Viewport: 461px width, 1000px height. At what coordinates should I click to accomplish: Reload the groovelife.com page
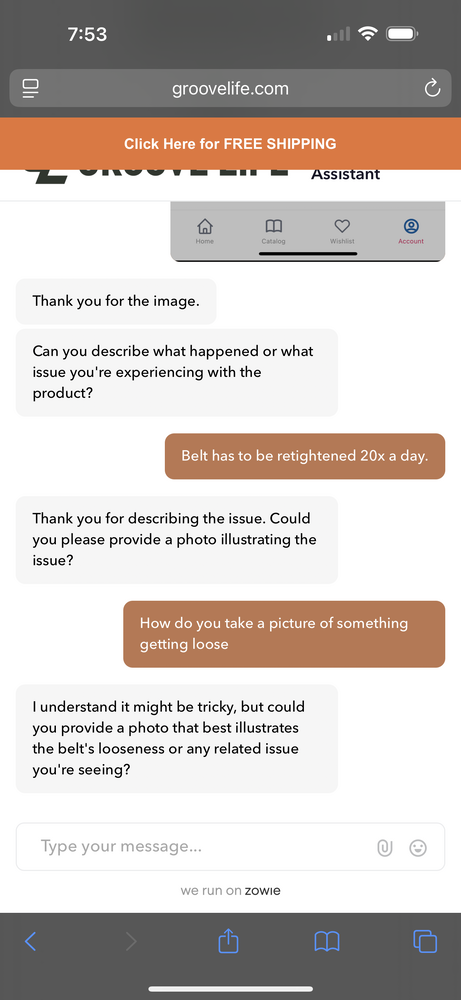pyautogui.click(x=432, y=88)
